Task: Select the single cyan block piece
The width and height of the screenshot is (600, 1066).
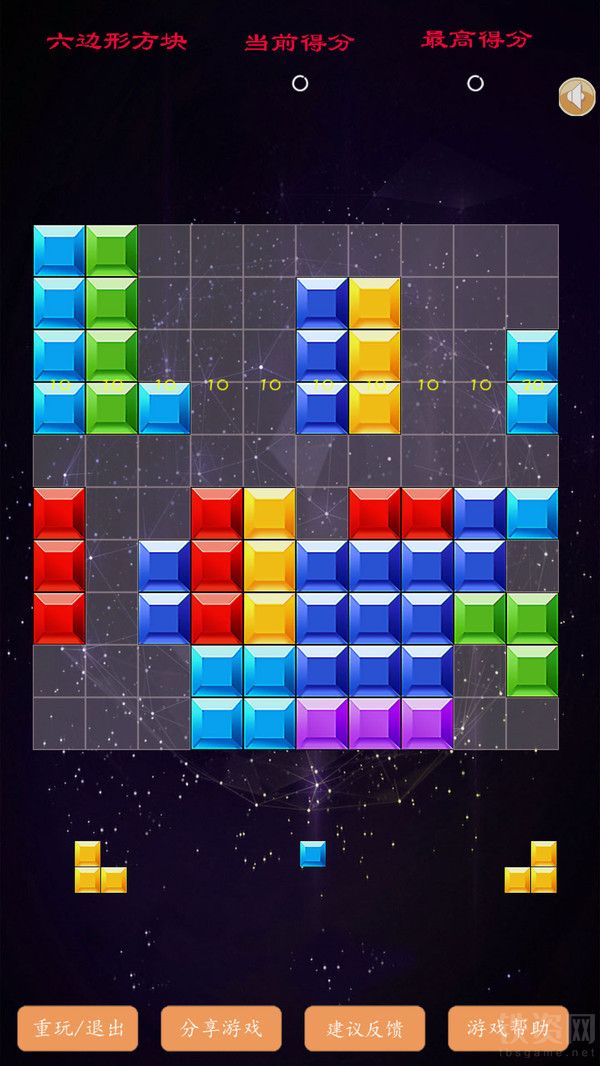Action: [x=313, y=854]
